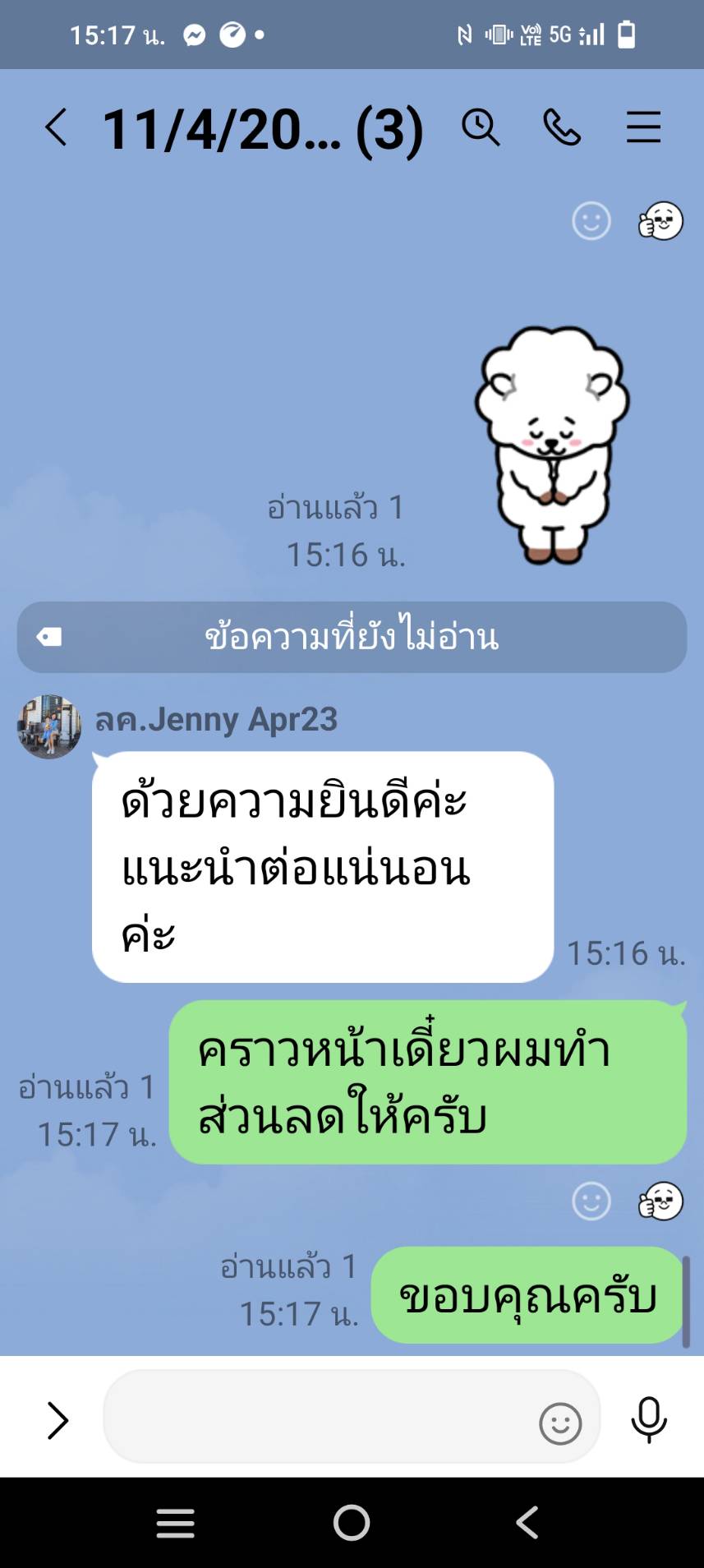Go back from the chat

(56, 128)
